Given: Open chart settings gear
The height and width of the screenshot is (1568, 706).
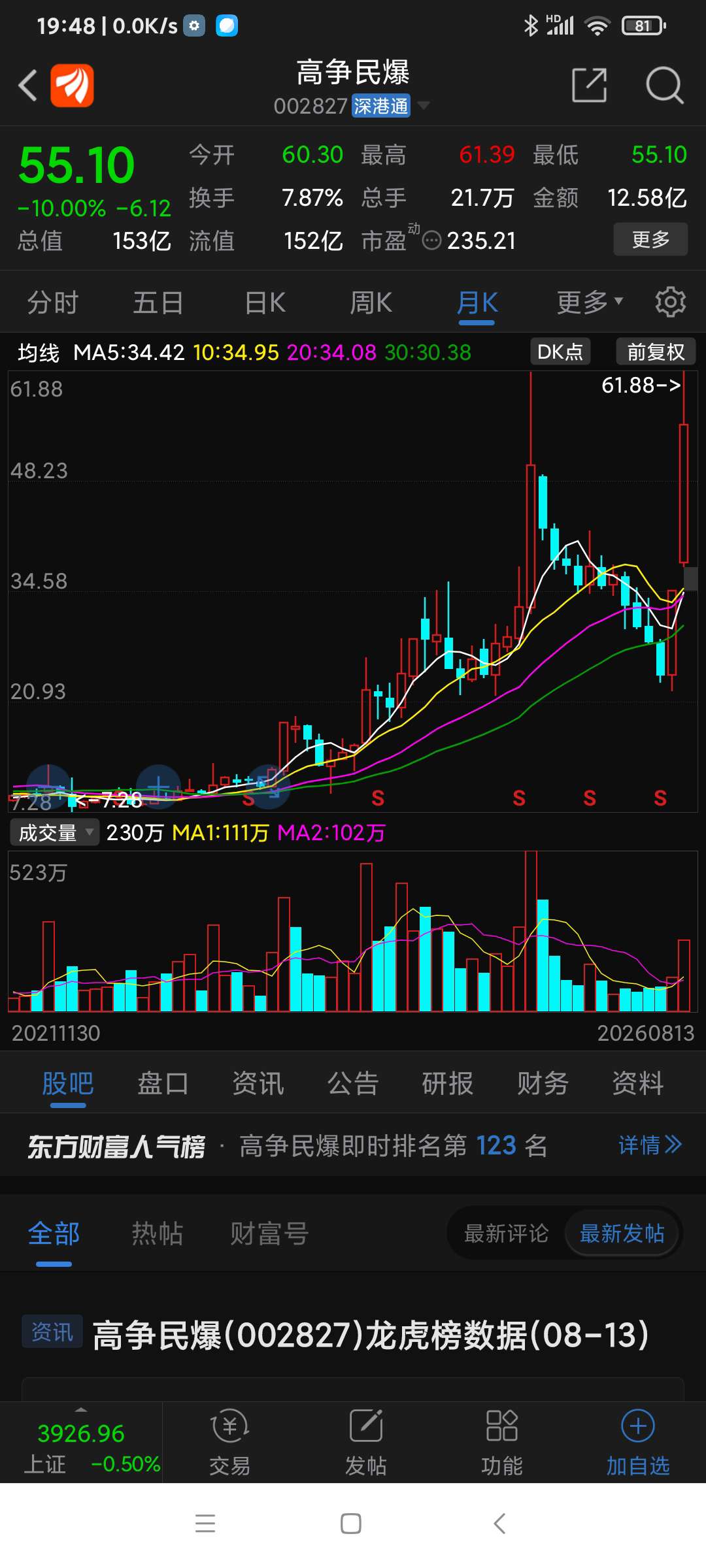Looking at the screenshot, I should point(671,302).
